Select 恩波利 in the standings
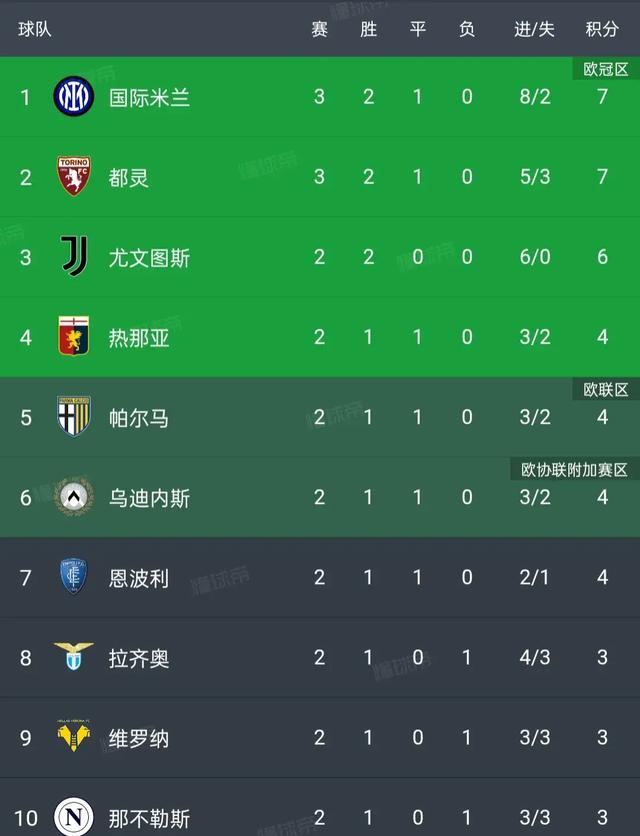Image resolution: width=640 pixels, height=836 pixels. (x=139, y=578)
